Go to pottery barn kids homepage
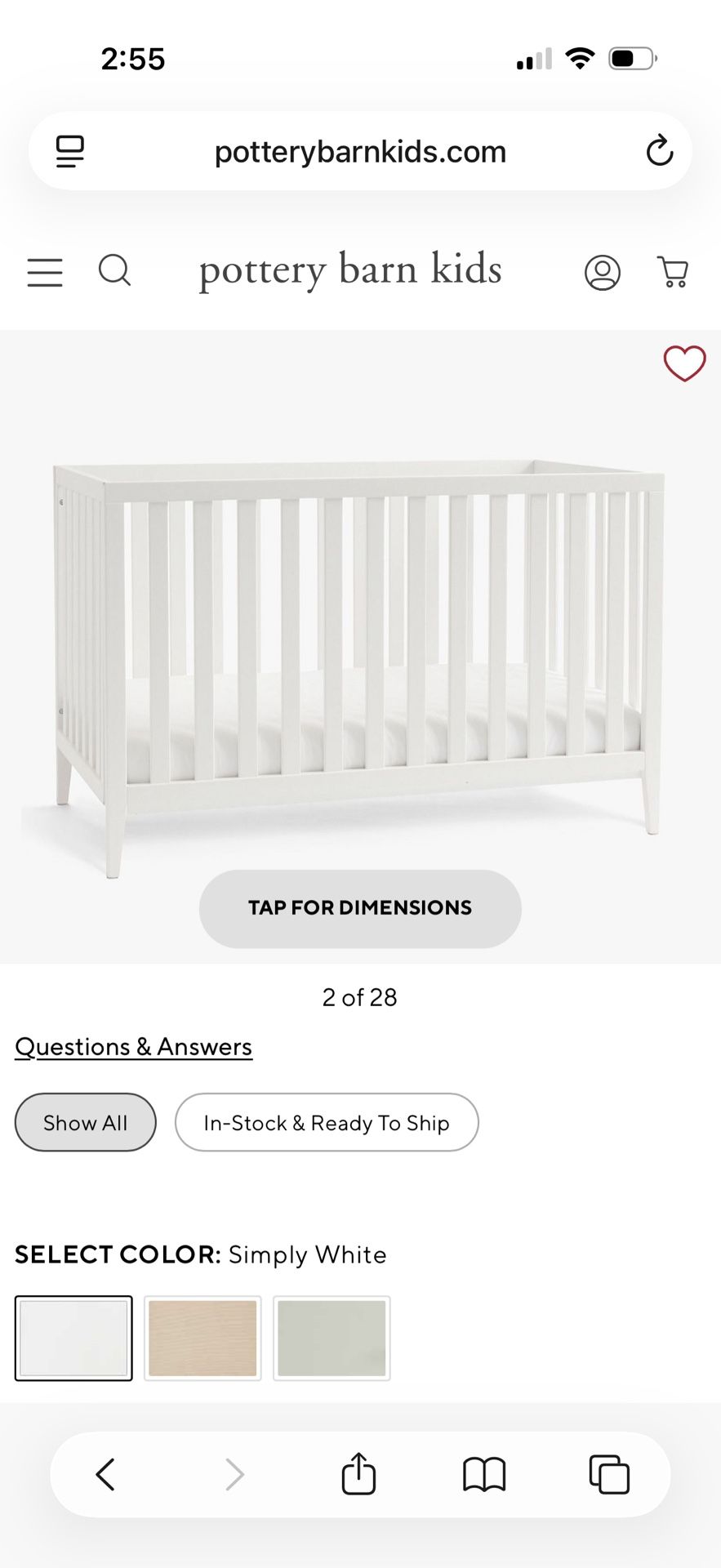The height and width of the screenshot is (1568, 721). (x=349, y=270)
